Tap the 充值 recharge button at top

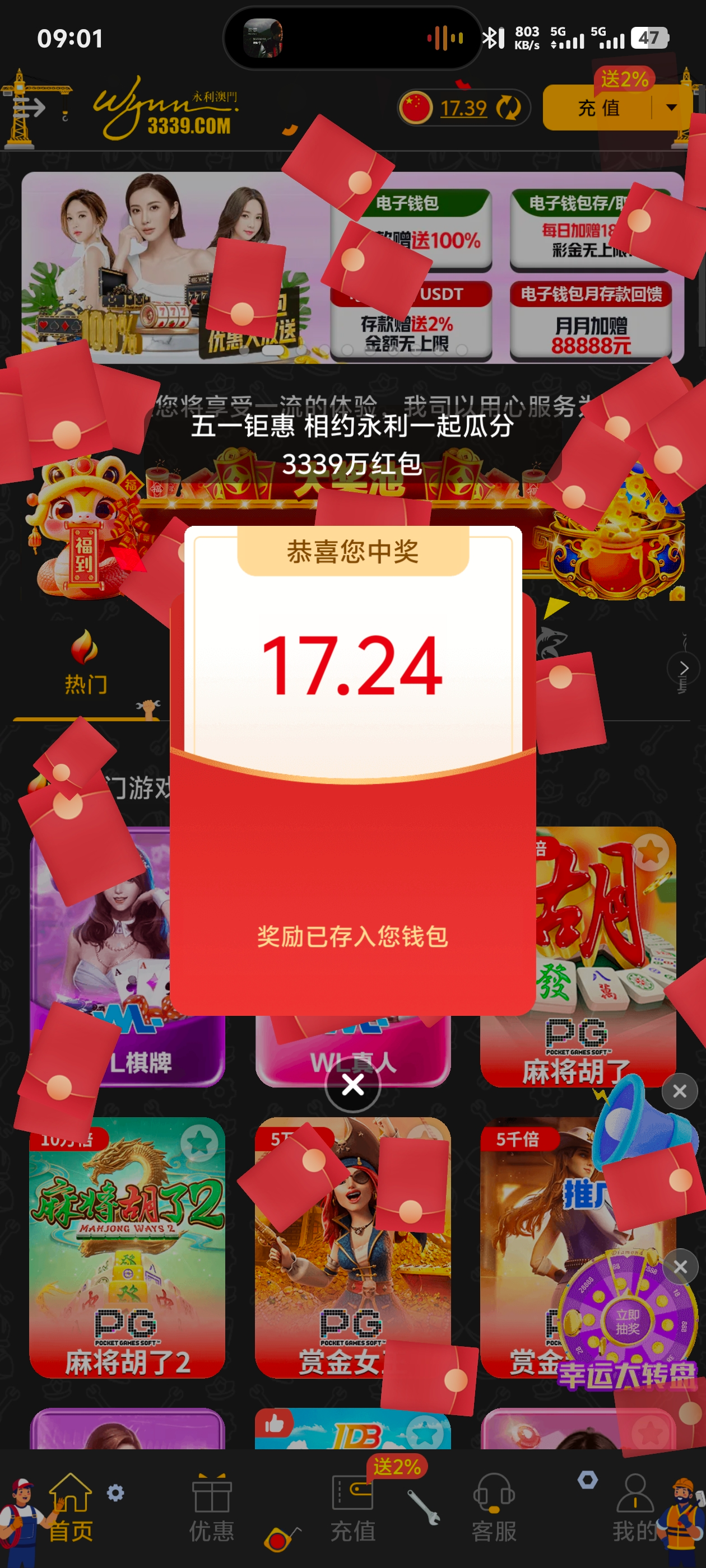pos(598,108)
